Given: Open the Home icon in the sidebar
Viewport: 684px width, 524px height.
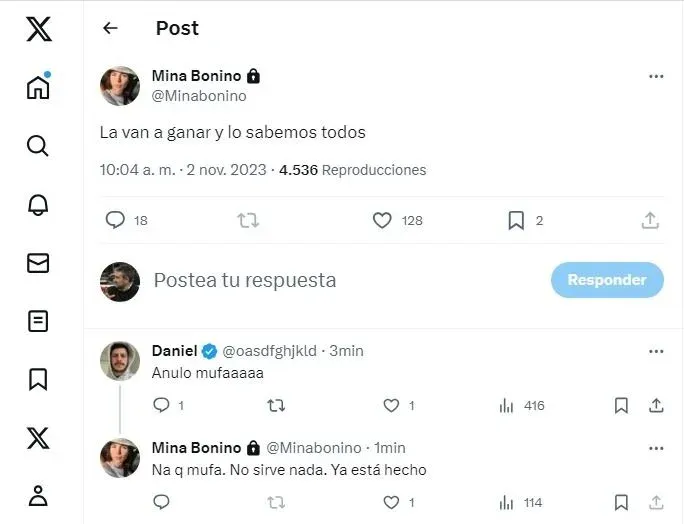Looking at the screenshot, I should coord(38,87).
